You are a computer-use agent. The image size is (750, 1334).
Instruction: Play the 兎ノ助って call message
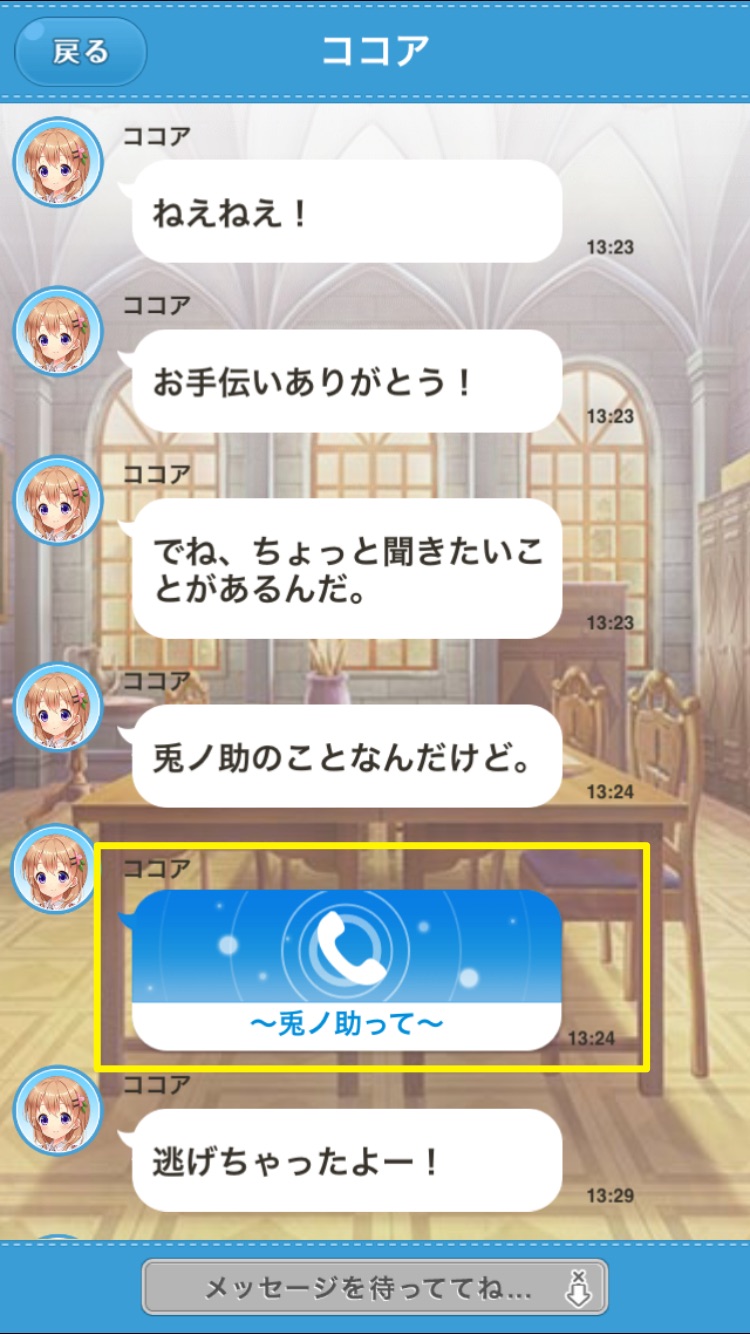click(347, 968)
